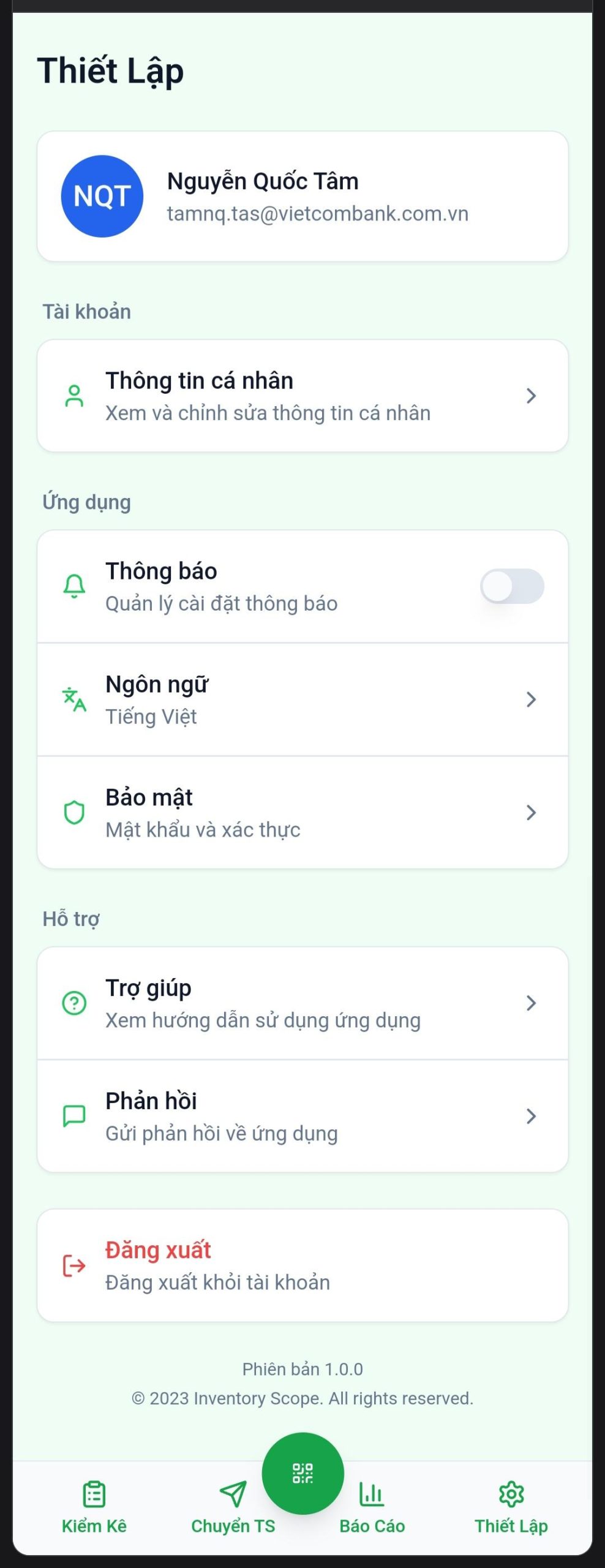Toggle the Thông báo notification switch
This screenshot has height=1568, width=605.
(512, 586)
